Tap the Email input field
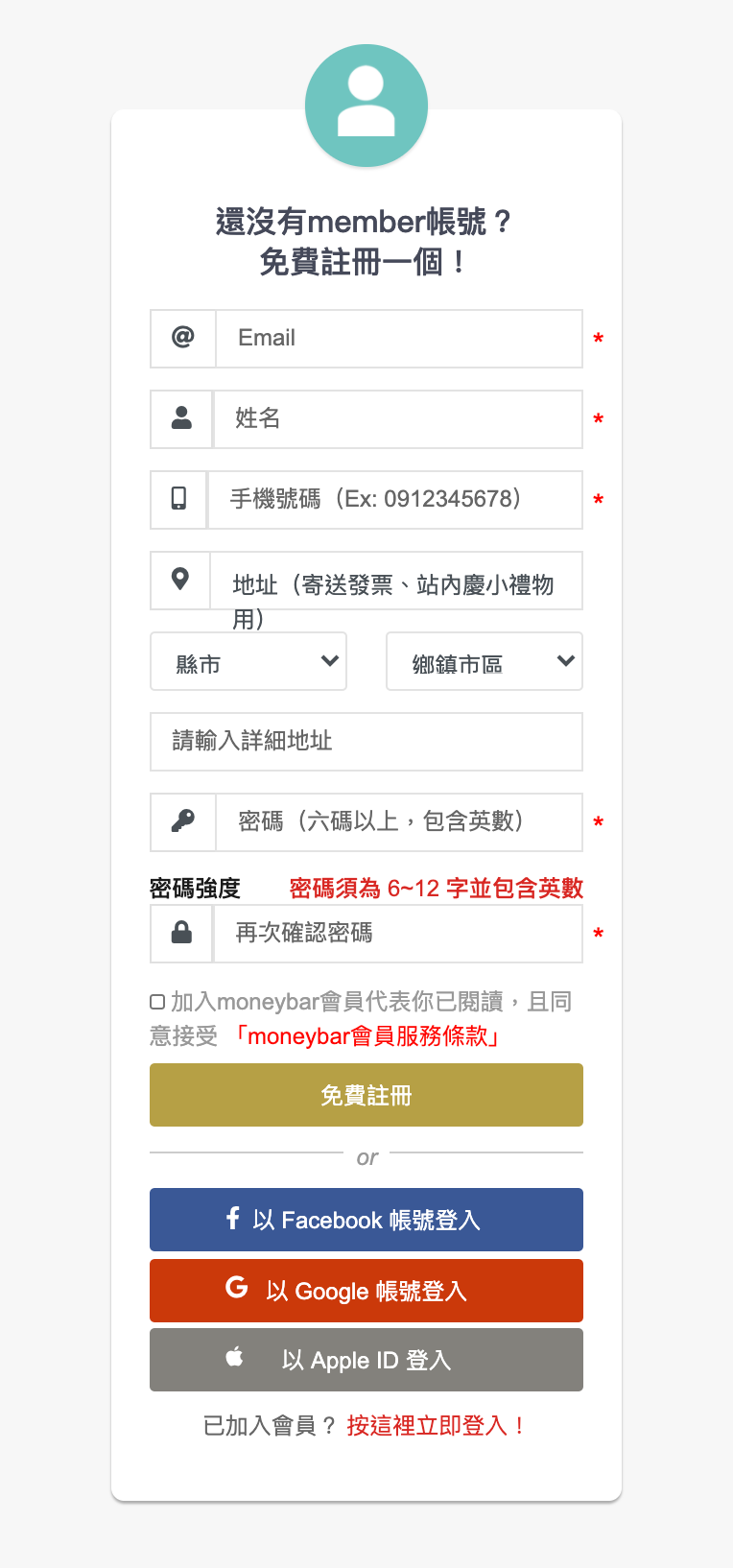This screenshot has height=1568, width=733. pyautogui.click(x=398, y=339)
